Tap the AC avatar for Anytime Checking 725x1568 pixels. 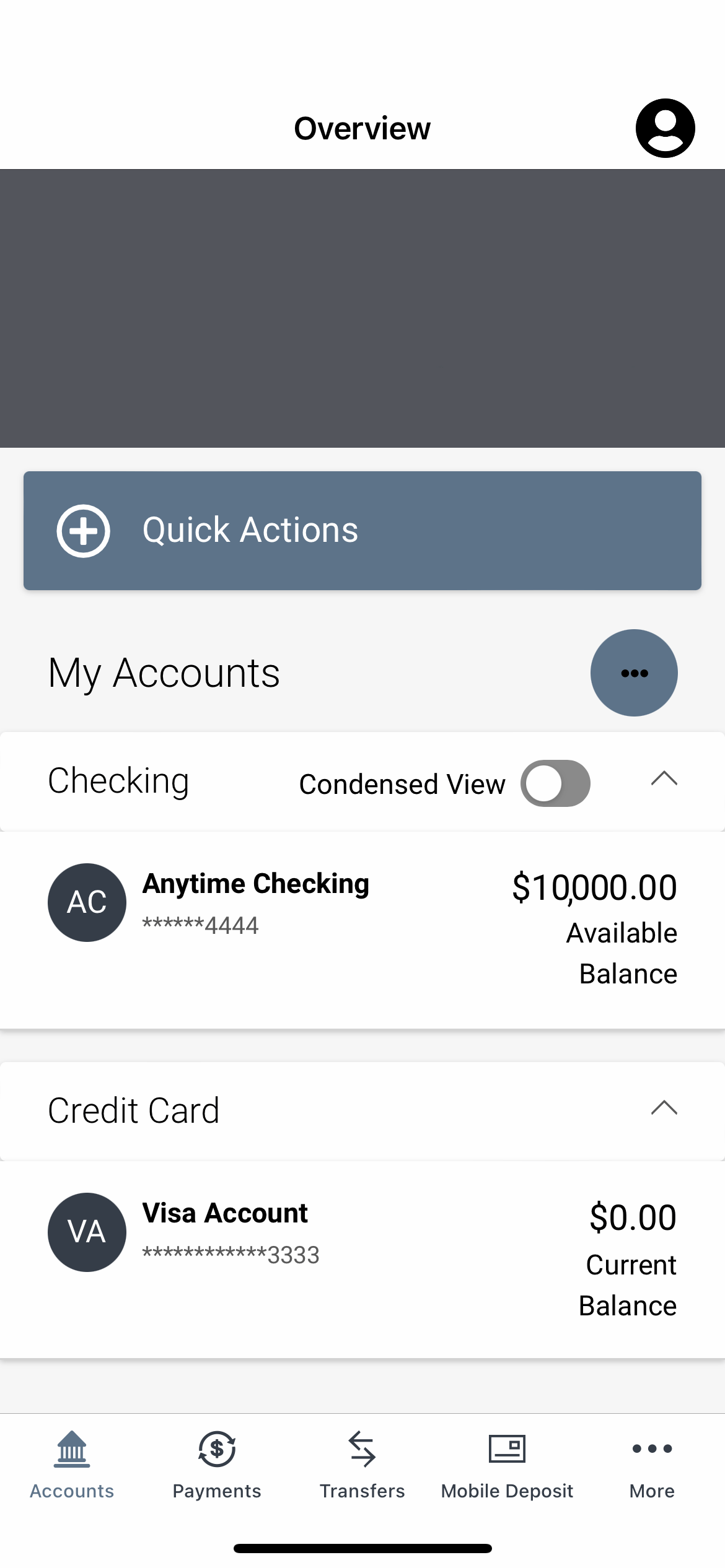point(87,902)
